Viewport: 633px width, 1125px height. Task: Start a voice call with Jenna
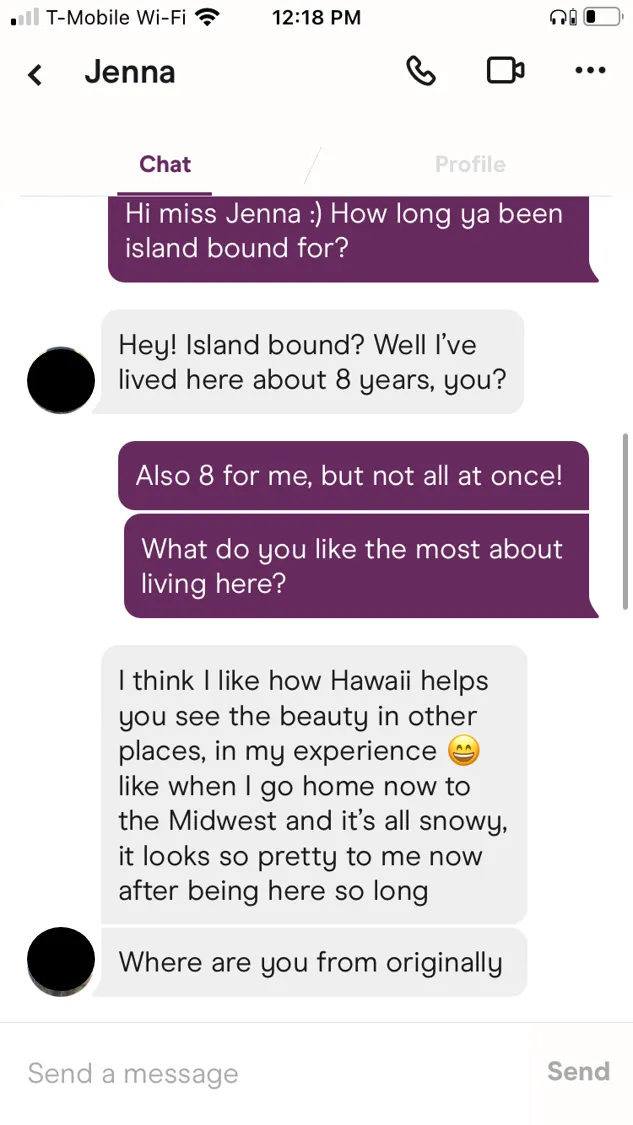pos(421,71)
